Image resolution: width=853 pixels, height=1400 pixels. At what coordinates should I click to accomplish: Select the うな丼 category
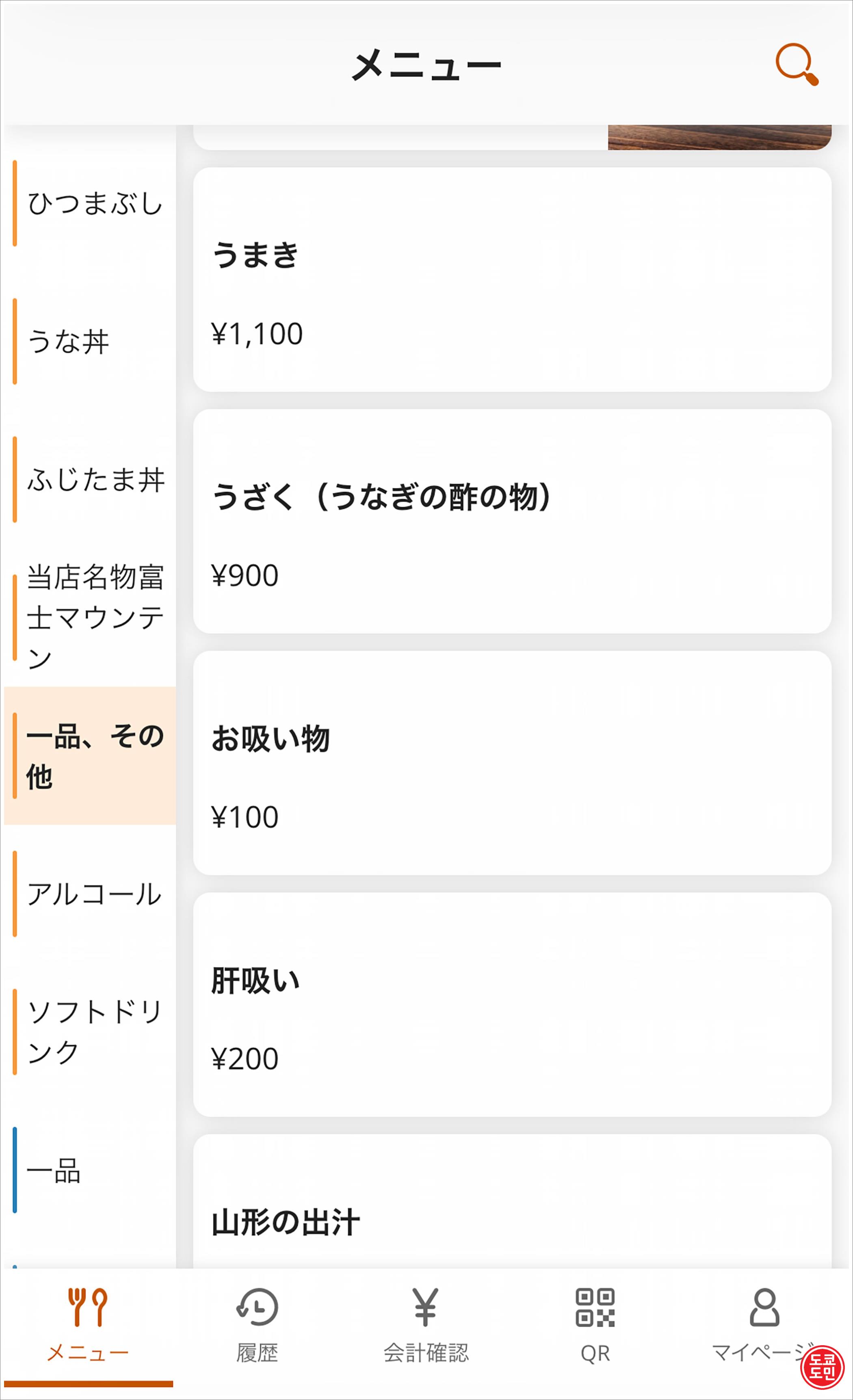[x=90, y=342]
